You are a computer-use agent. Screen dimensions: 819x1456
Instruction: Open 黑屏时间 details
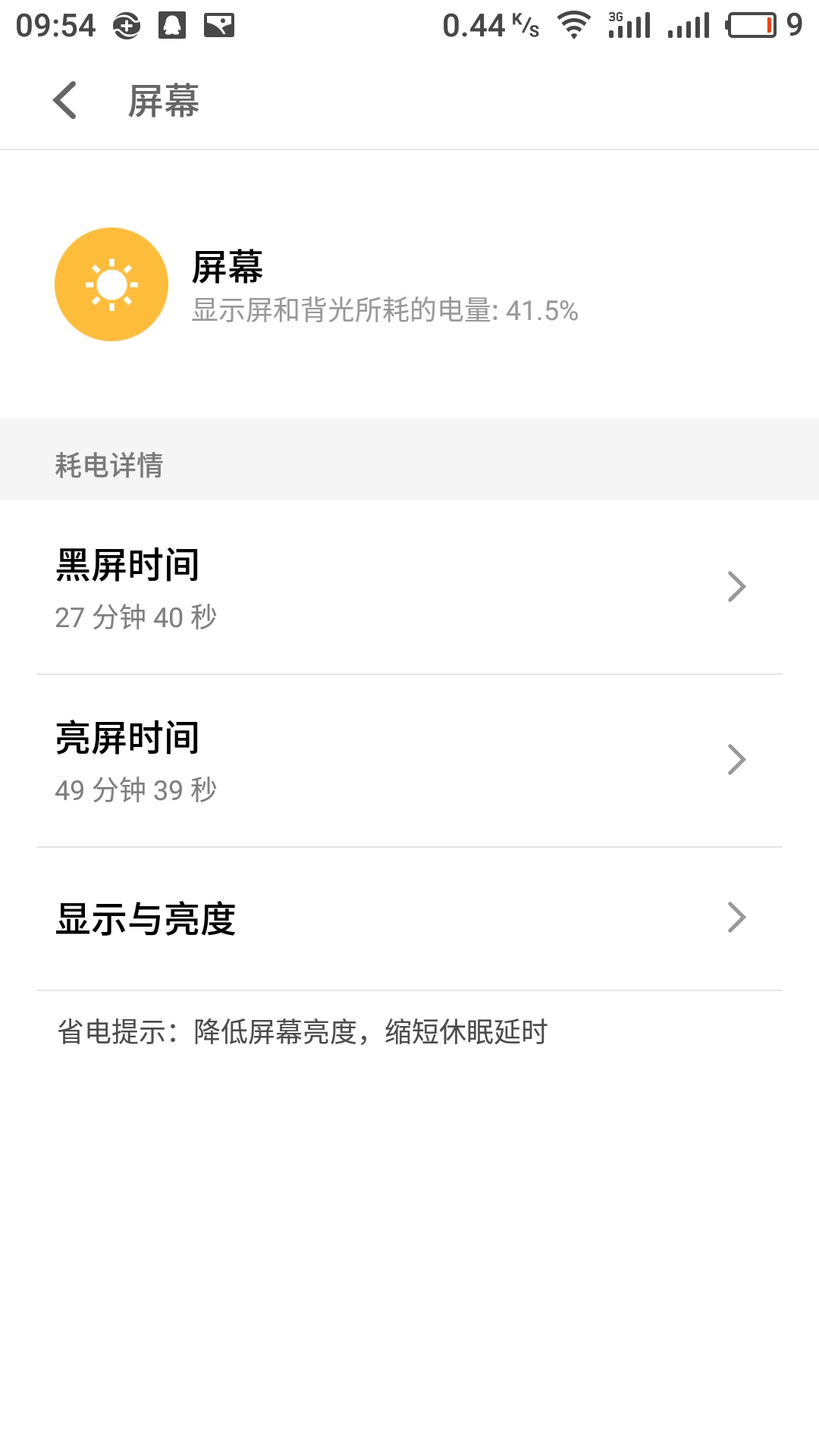click(x=409, y=587)
